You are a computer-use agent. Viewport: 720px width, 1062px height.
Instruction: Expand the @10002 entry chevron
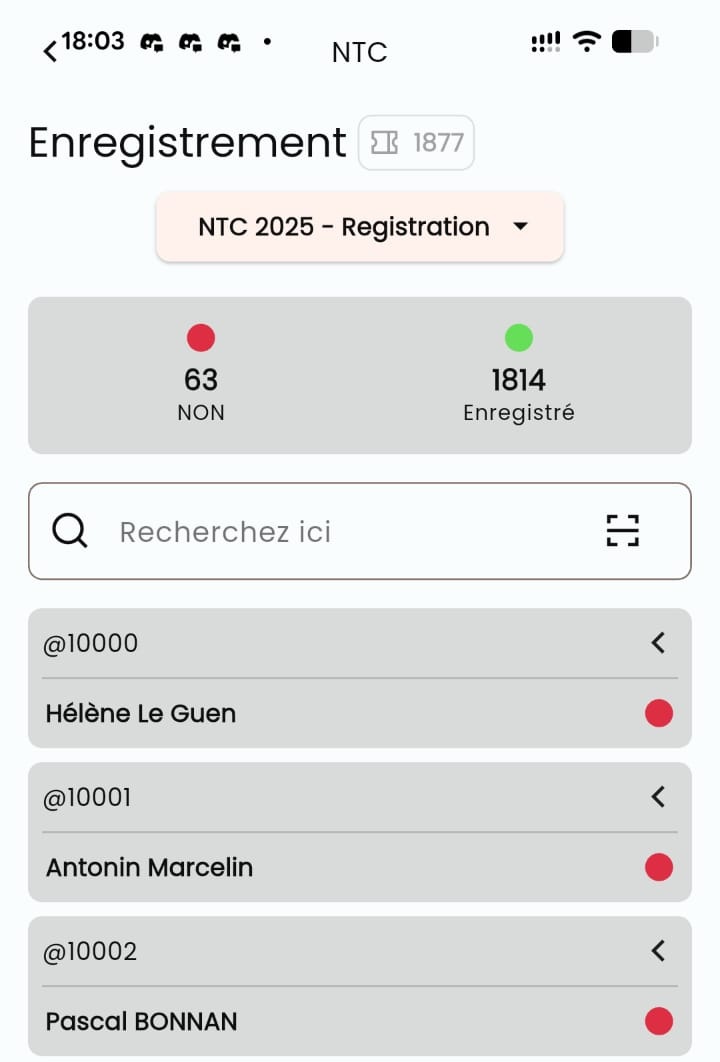(x=658, y=951)
